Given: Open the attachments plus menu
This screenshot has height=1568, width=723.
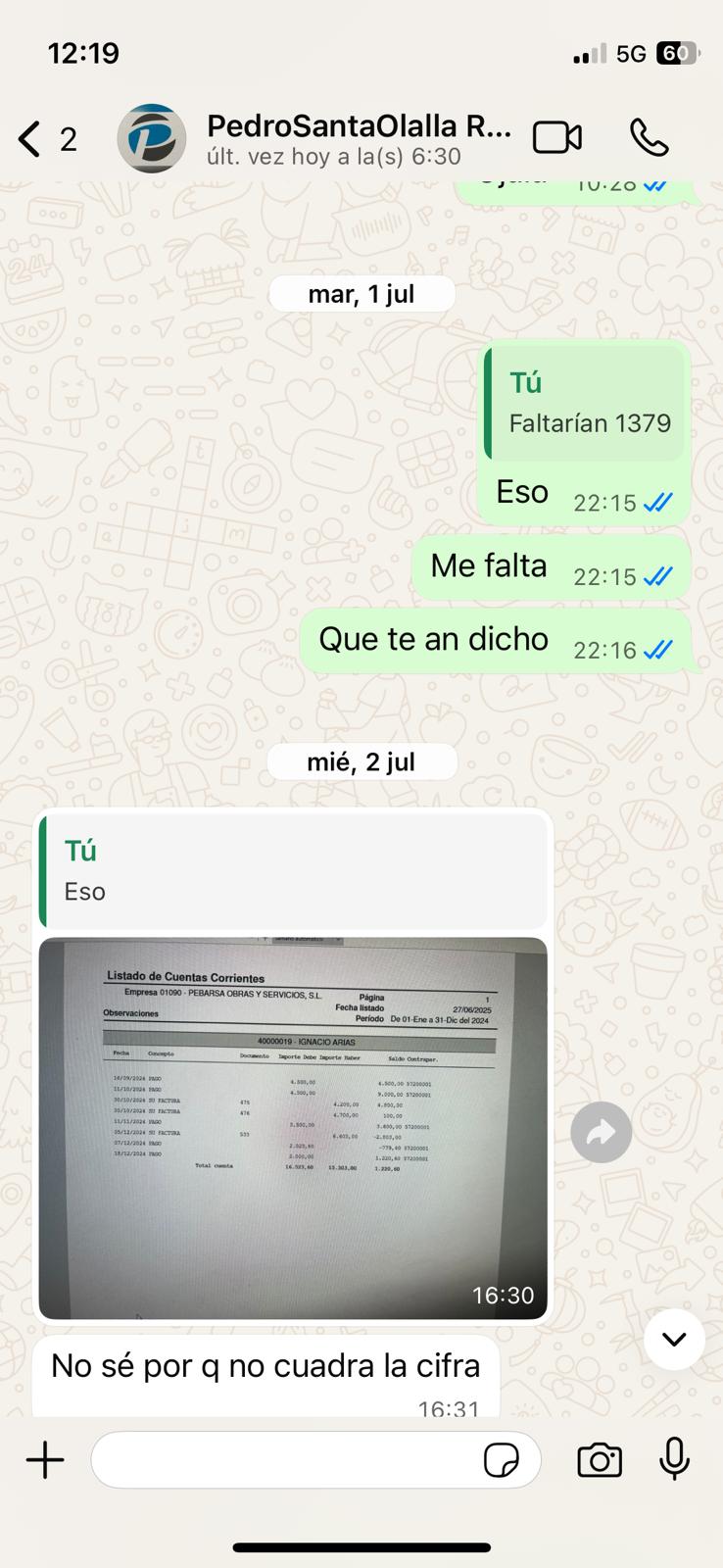Looking at the screenshot, I should [x=45, y=1460].
